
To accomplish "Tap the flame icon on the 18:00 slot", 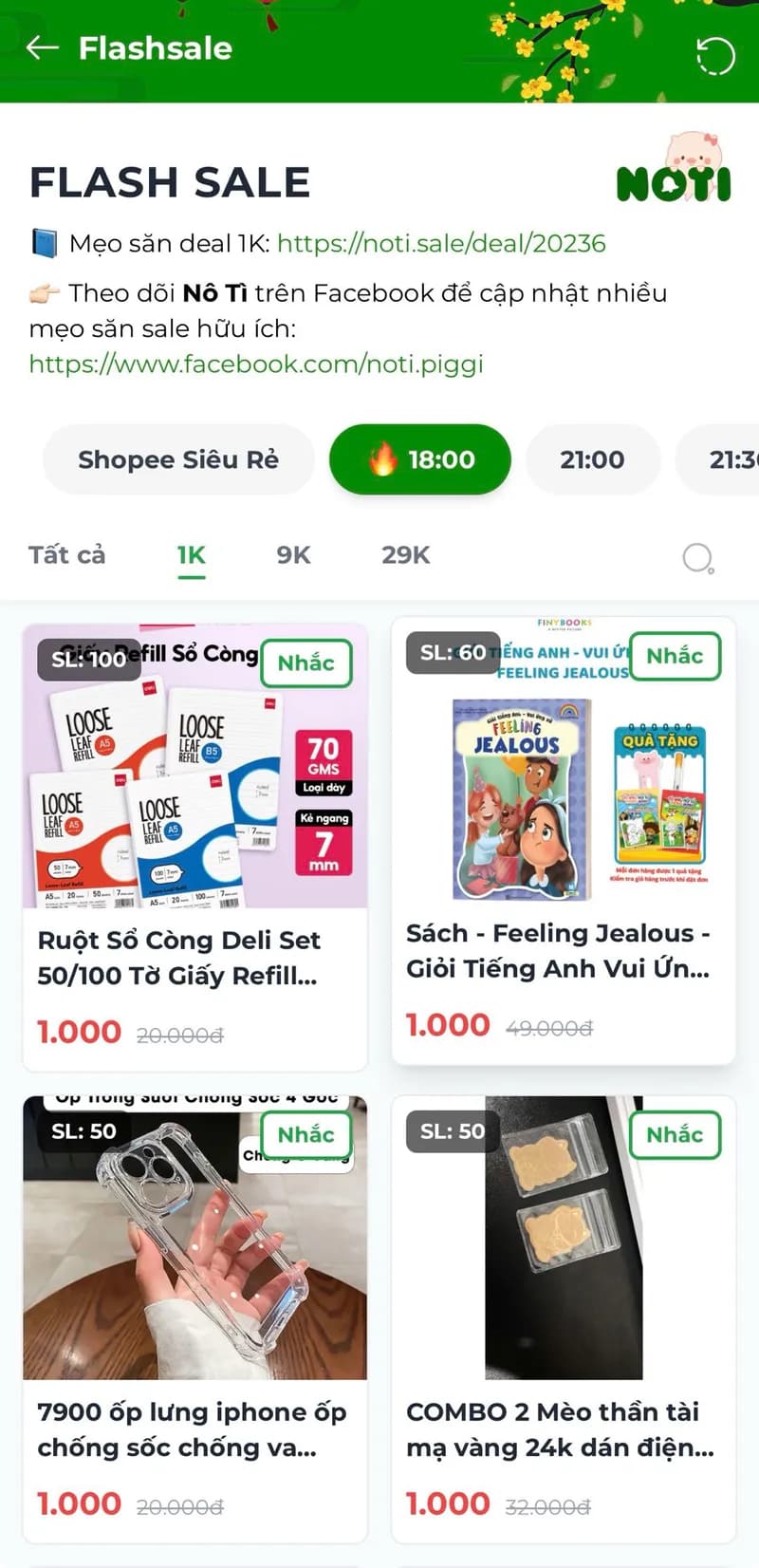I will point(383,459).
